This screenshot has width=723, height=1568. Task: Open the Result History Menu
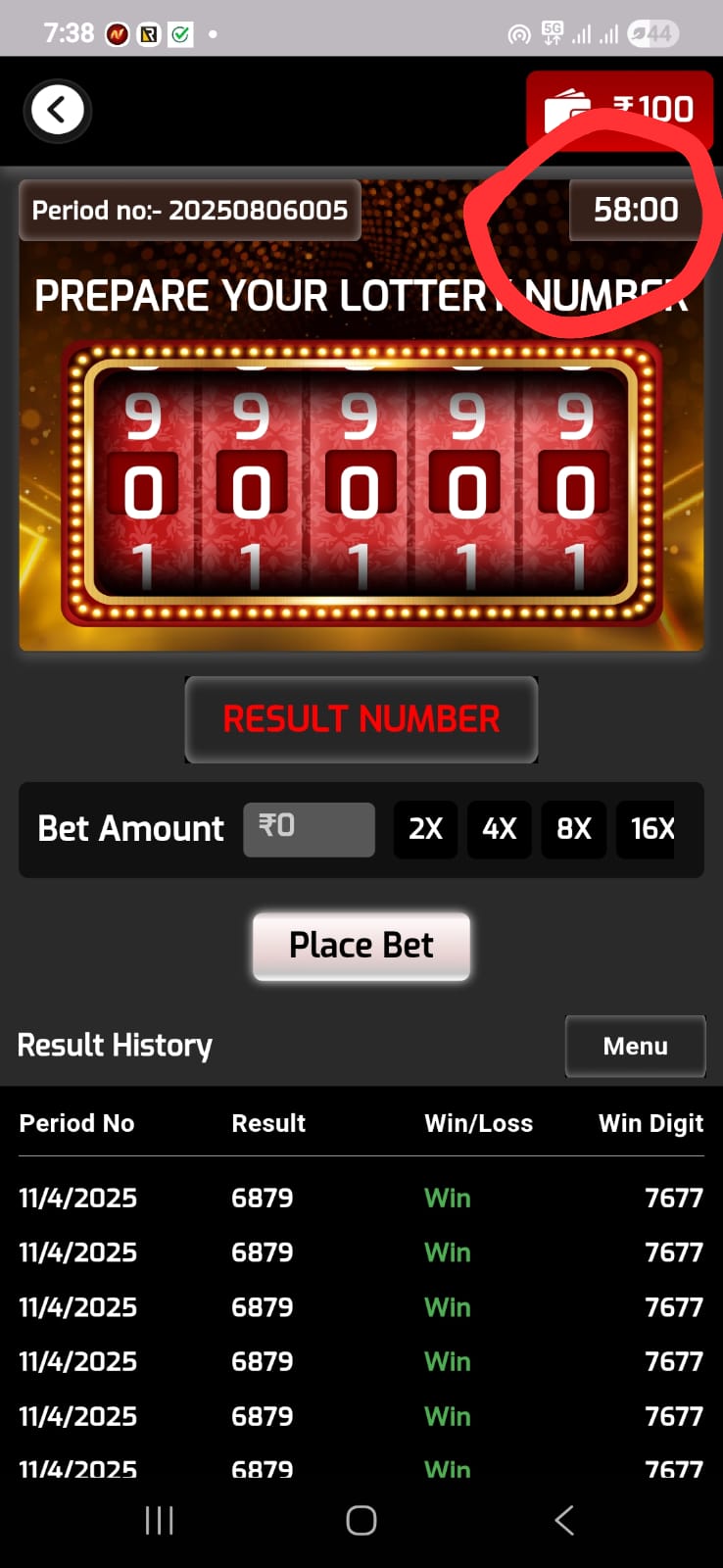click(635, 1047)
